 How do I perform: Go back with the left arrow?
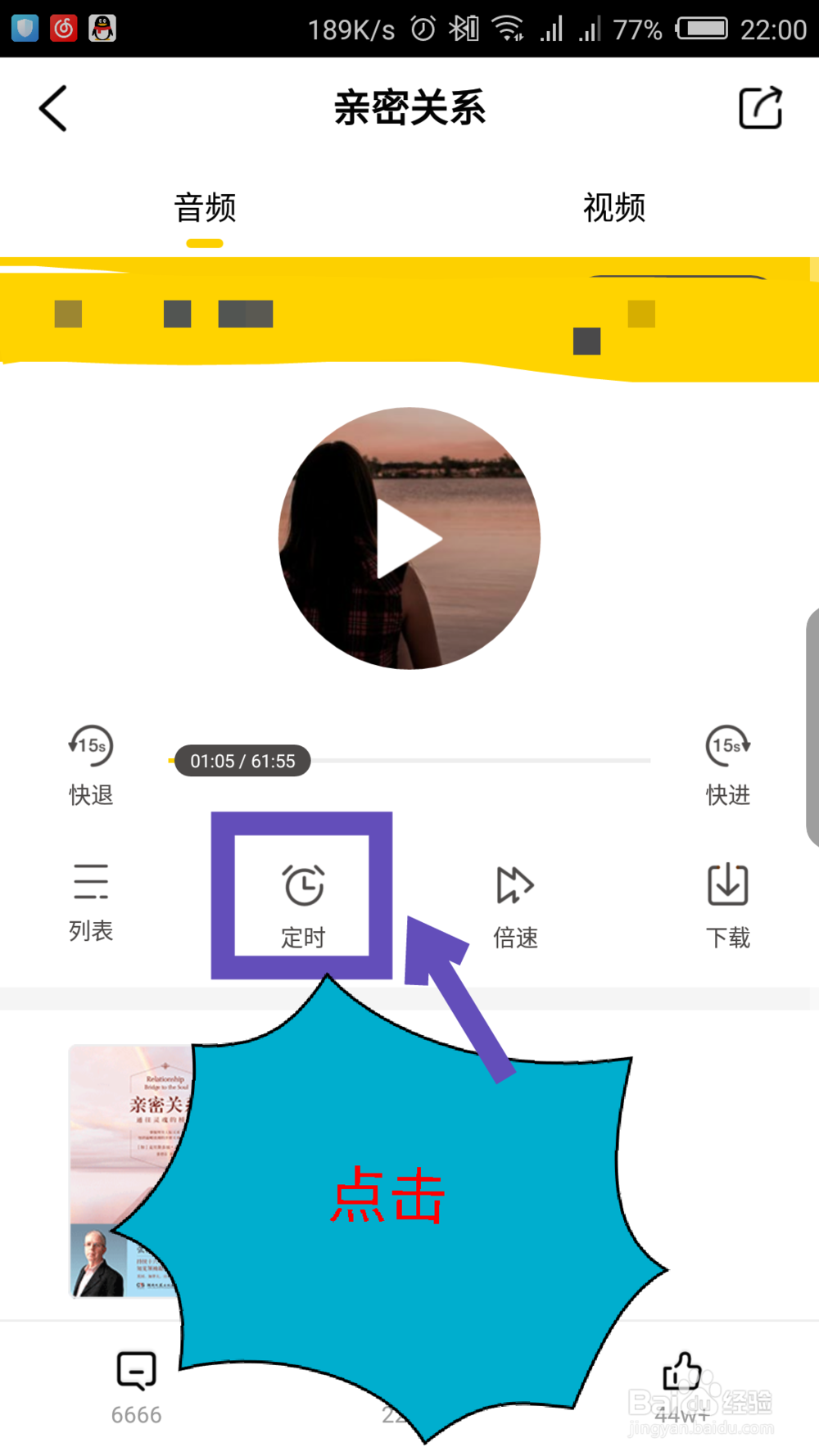[x=52, y=106]
